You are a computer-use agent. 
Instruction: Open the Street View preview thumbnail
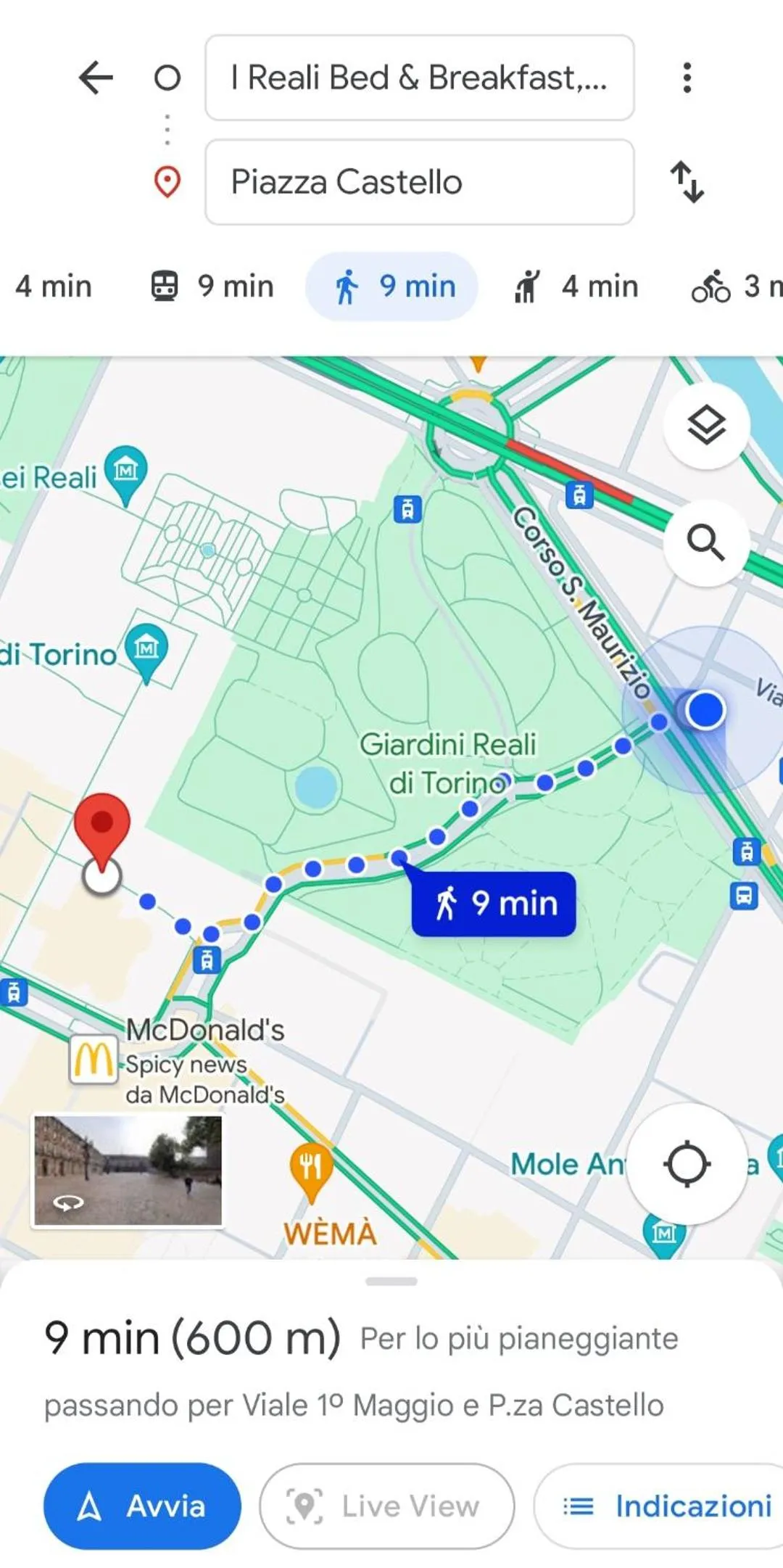tap(128, 1170)
